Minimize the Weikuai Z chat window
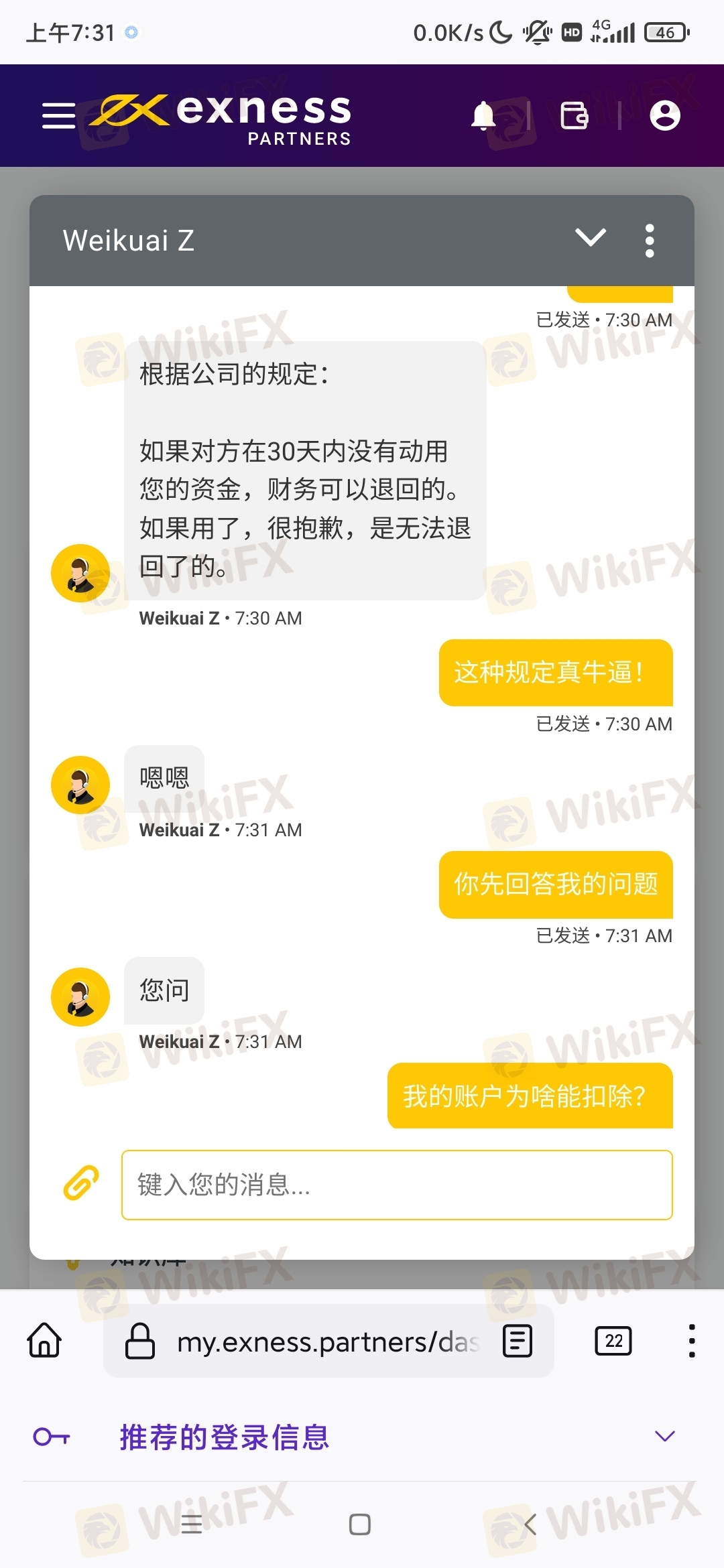 (591, 238)
